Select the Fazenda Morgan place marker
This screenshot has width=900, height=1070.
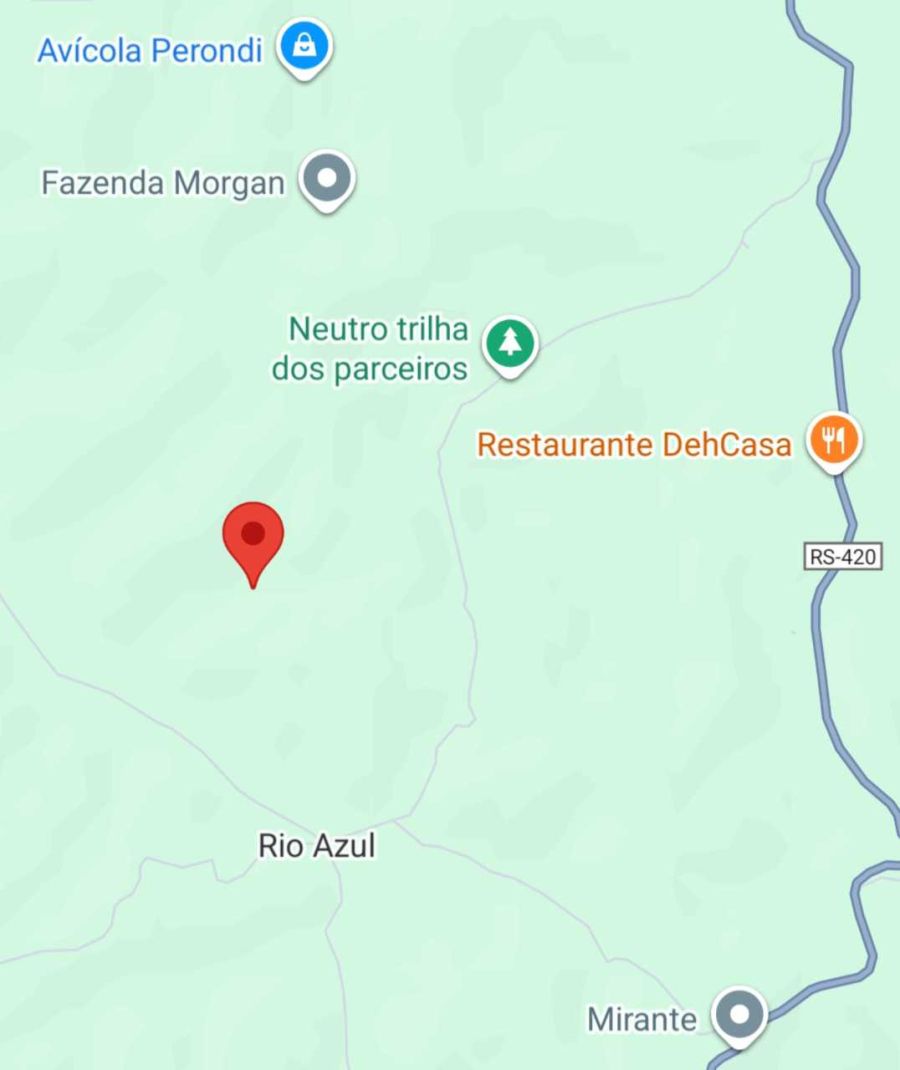(328, 180)
